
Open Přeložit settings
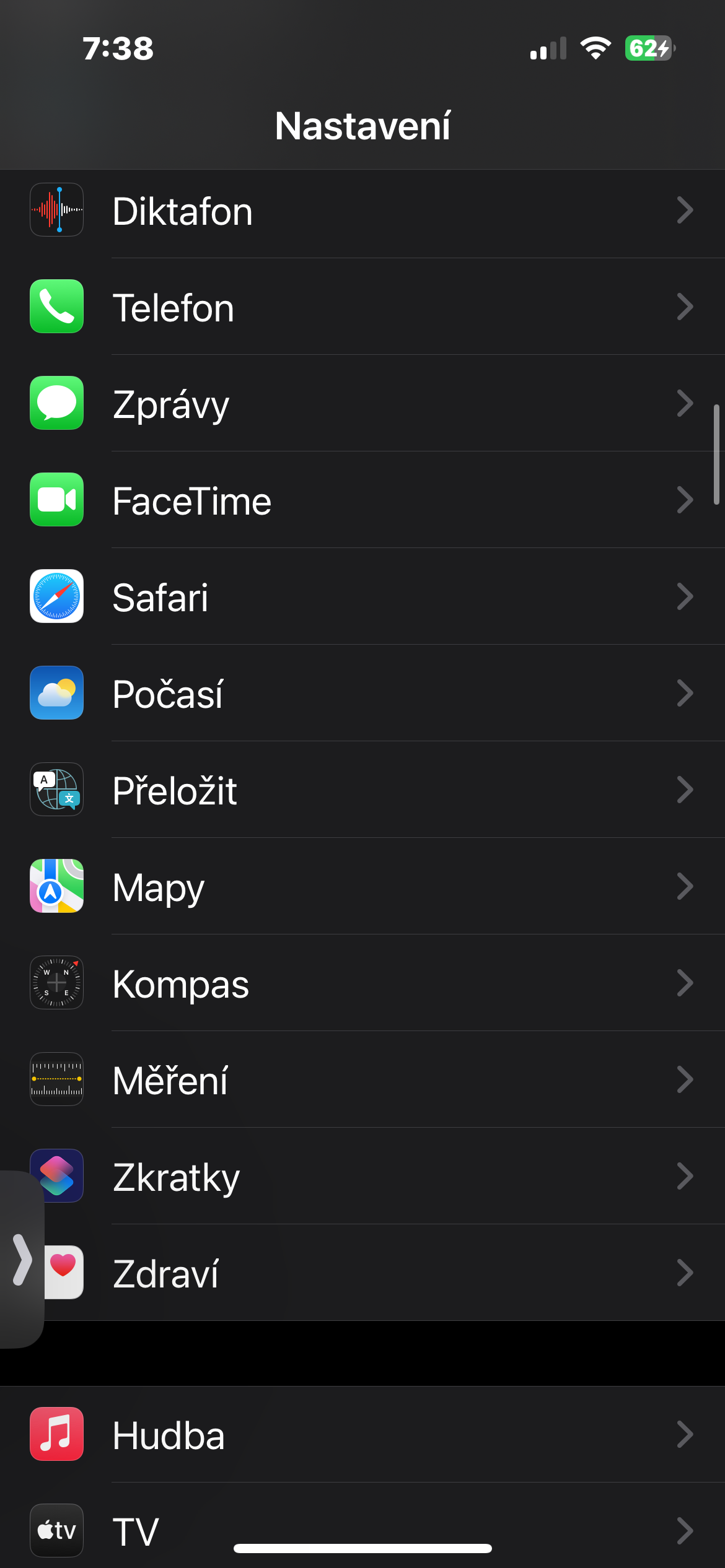362,790
